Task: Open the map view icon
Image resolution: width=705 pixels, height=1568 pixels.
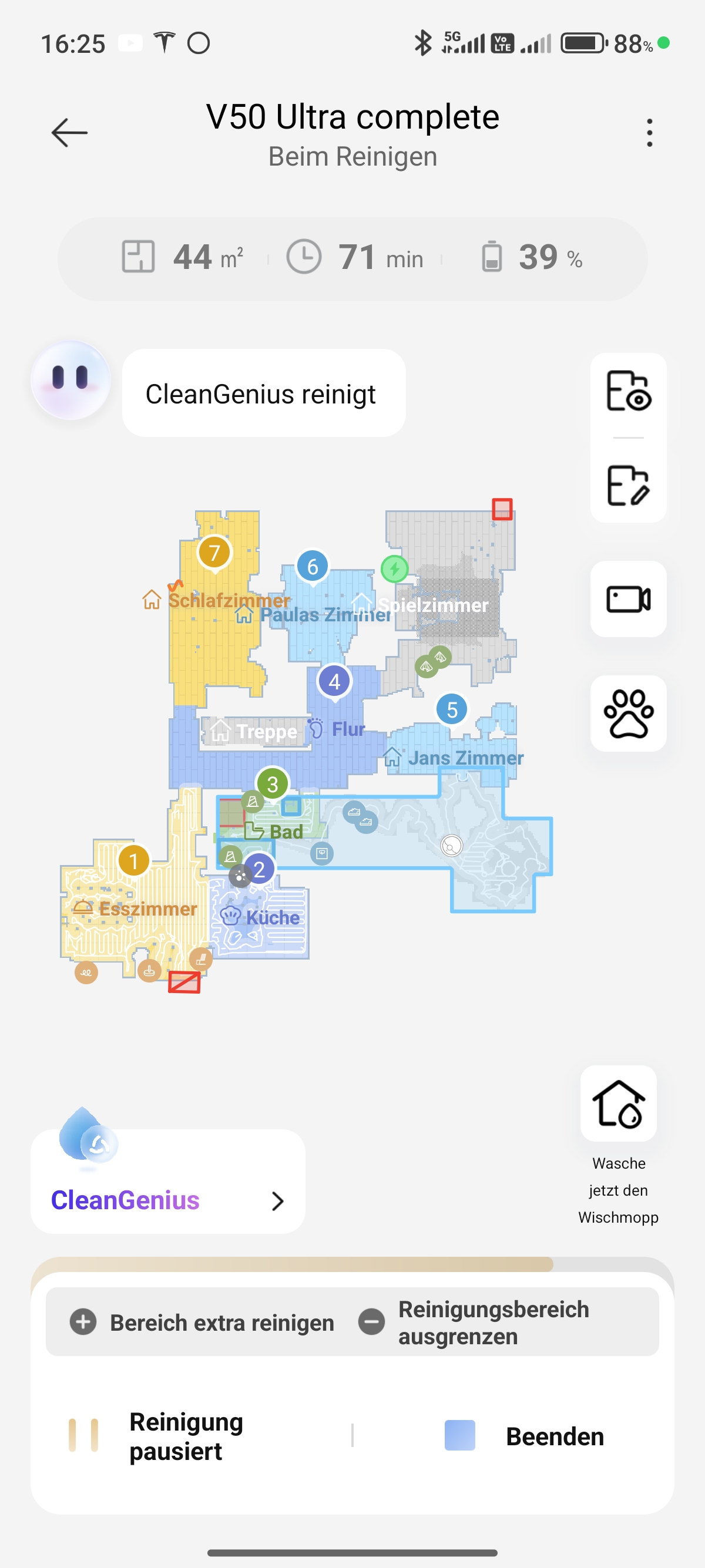Action: click(x=627, y=391)
